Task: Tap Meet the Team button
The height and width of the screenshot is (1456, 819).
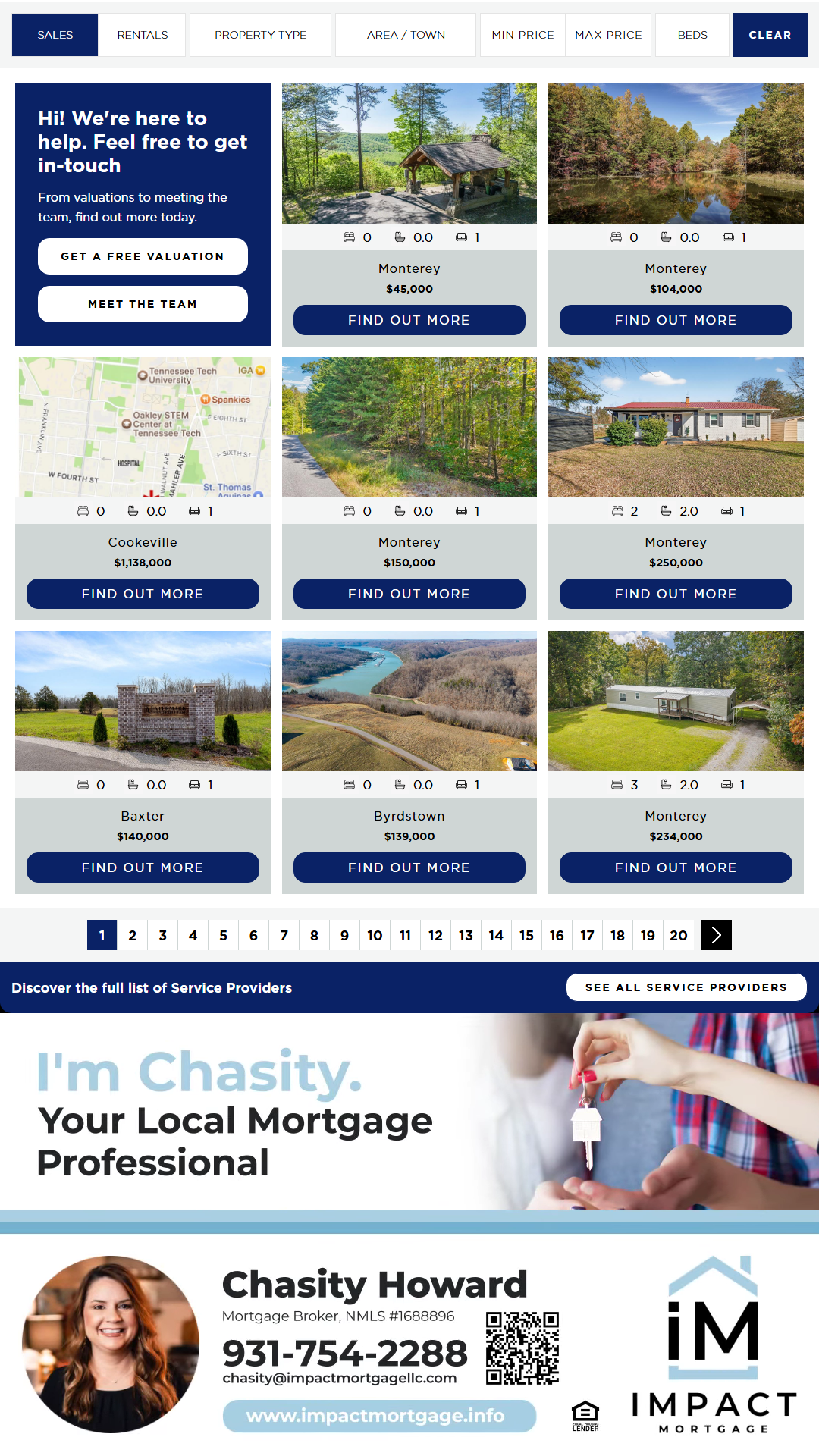Action: (x=143, y=304)
